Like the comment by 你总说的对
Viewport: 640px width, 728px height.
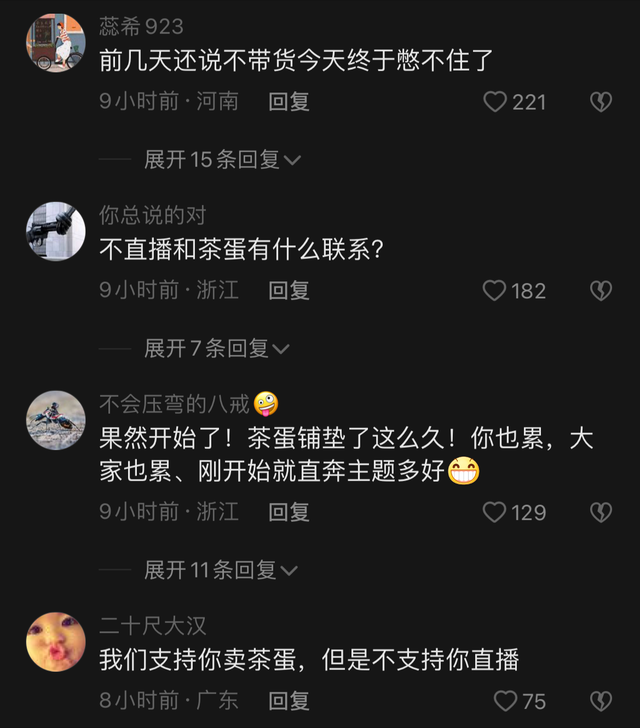495,291
